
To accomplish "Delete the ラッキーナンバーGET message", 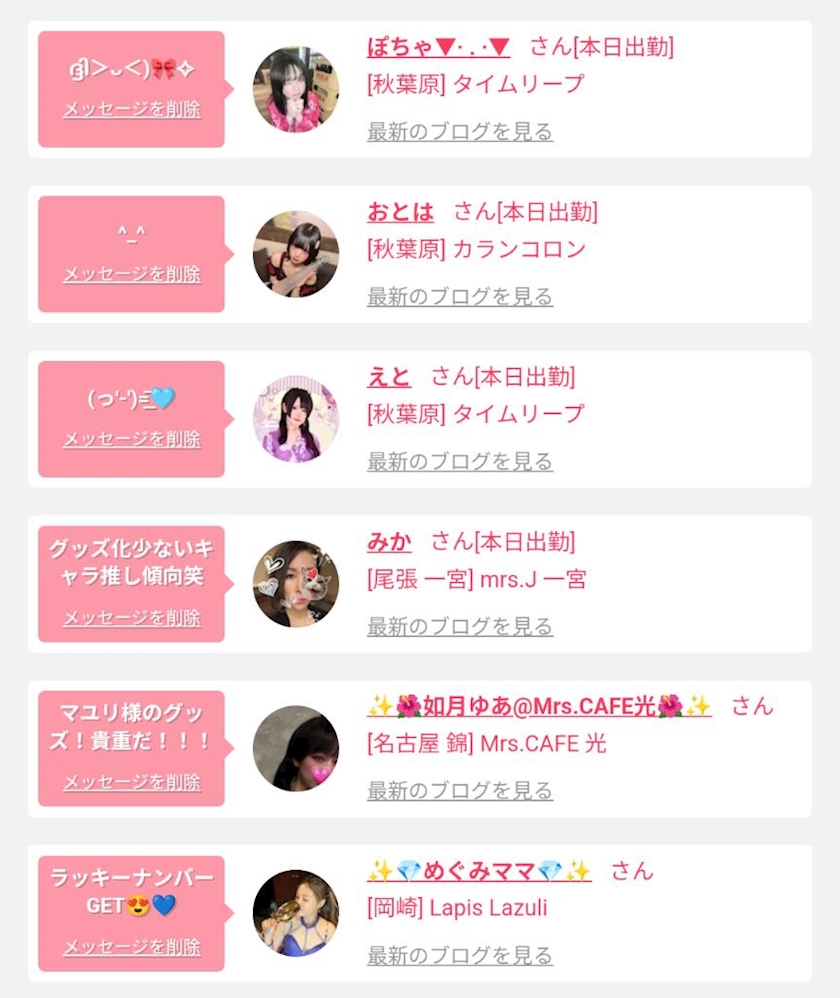I will [132, 947].
